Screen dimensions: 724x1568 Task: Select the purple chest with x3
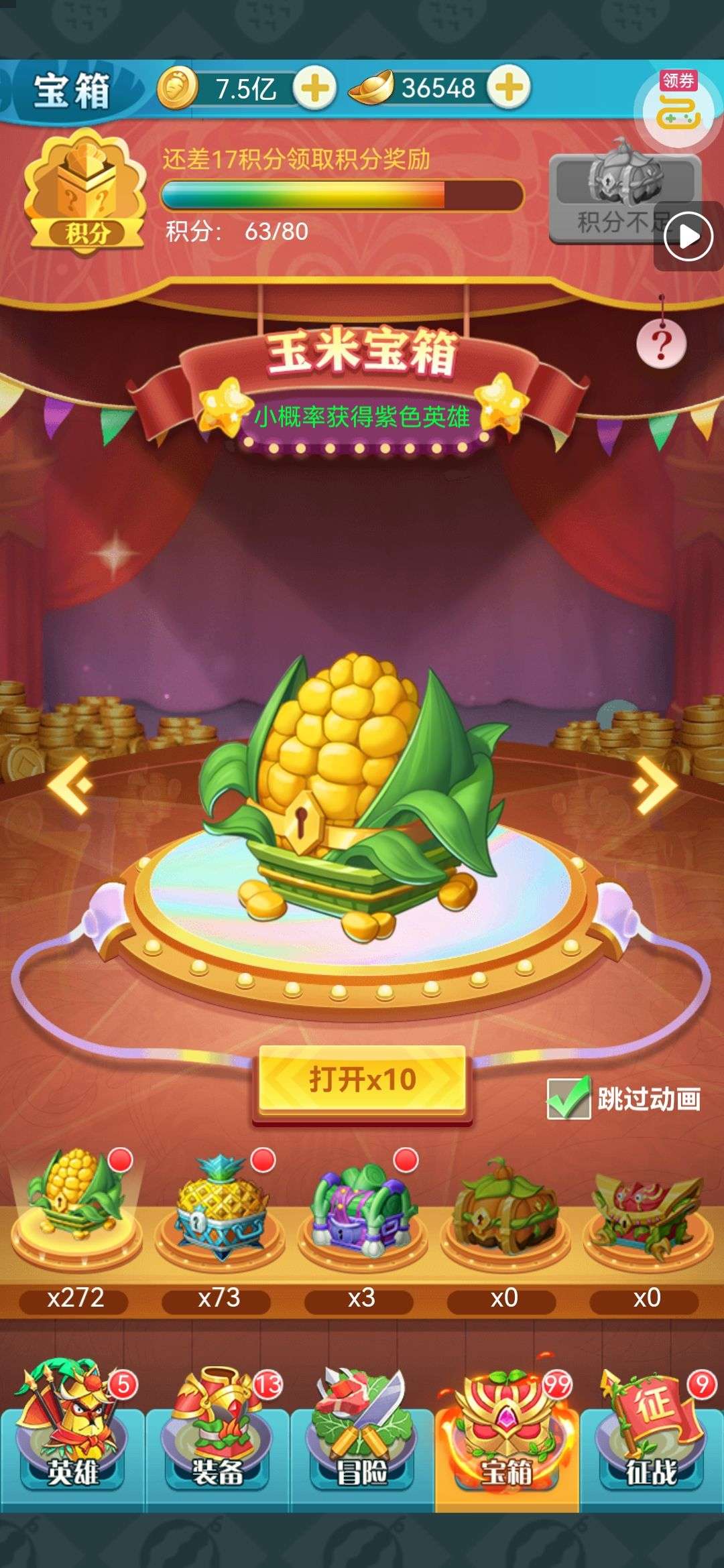362,1206
